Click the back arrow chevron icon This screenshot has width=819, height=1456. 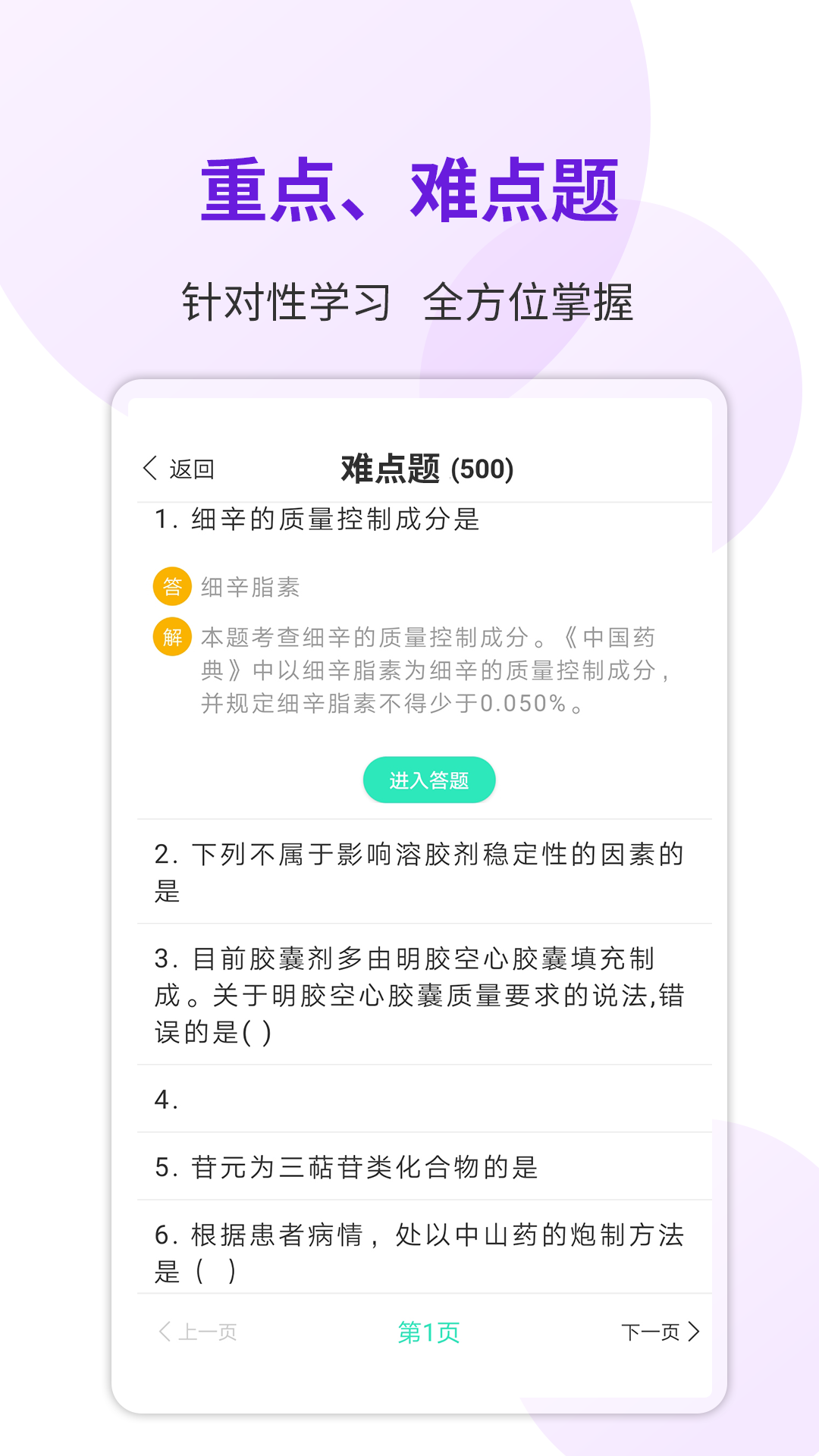(149, 466)
